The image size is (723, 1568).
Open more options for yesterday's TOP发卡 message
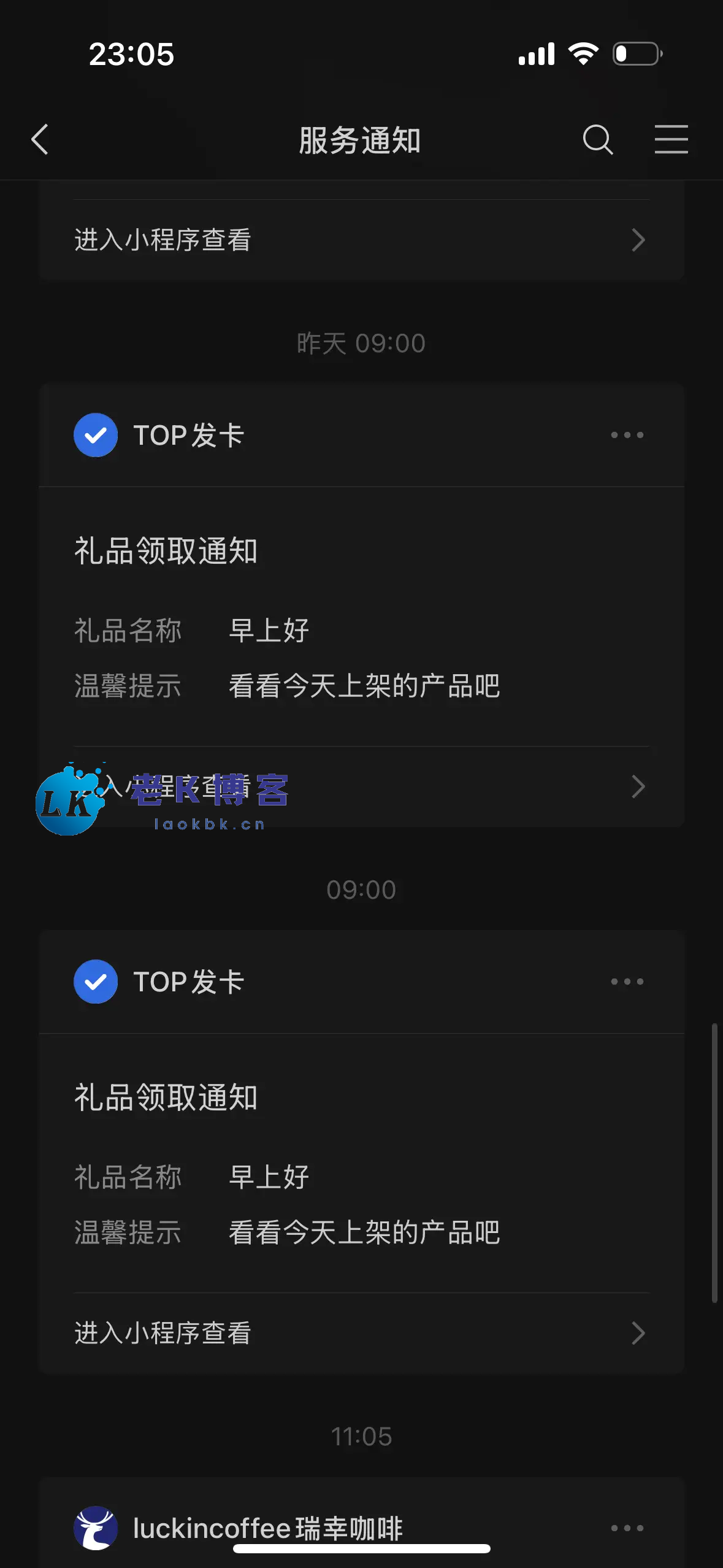point(626,435)
